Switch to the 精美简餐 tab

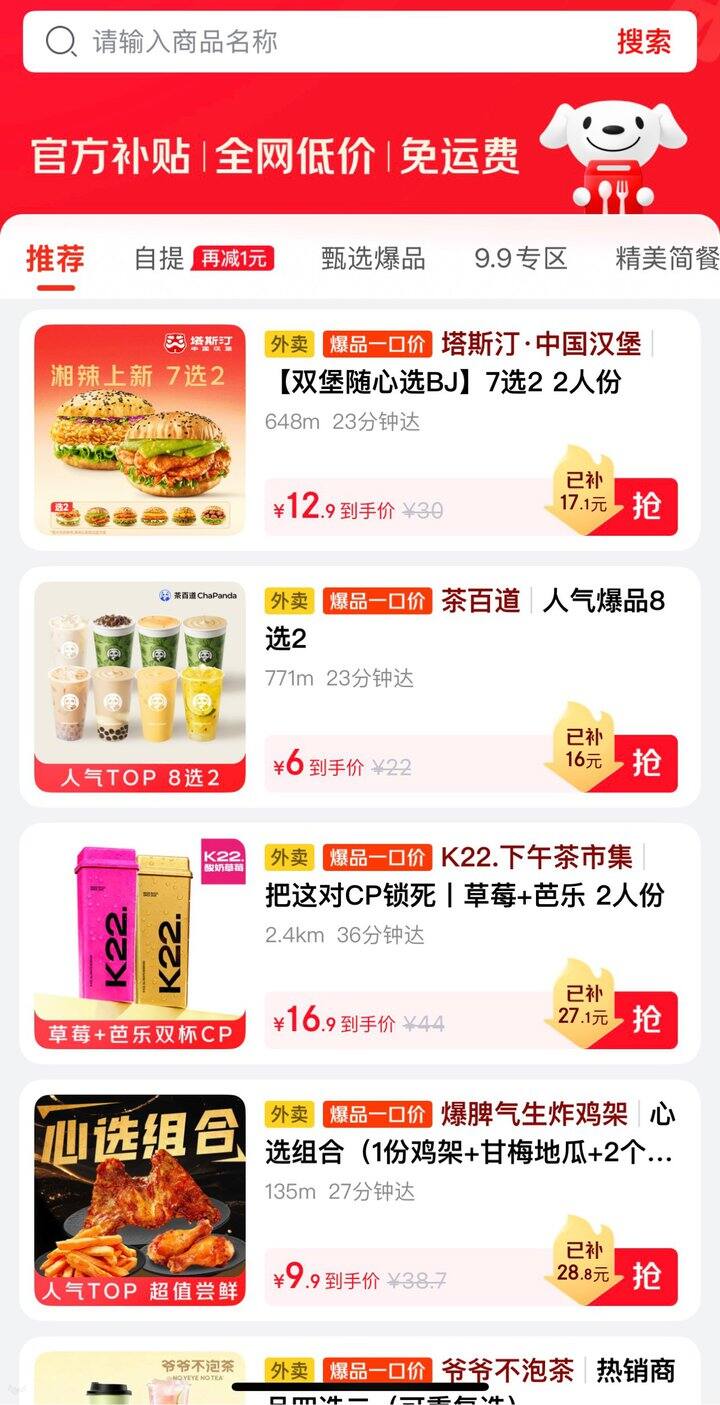[x=667, y=259]
